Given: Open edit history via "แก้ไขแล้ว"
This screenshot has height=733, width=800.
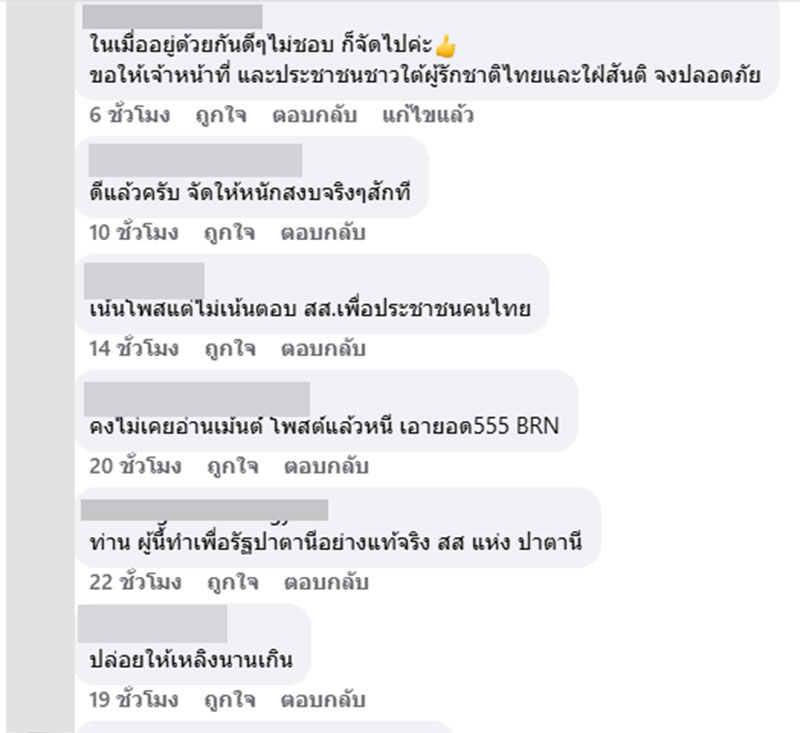Looking at the screenshot, I should coord(427,115).
